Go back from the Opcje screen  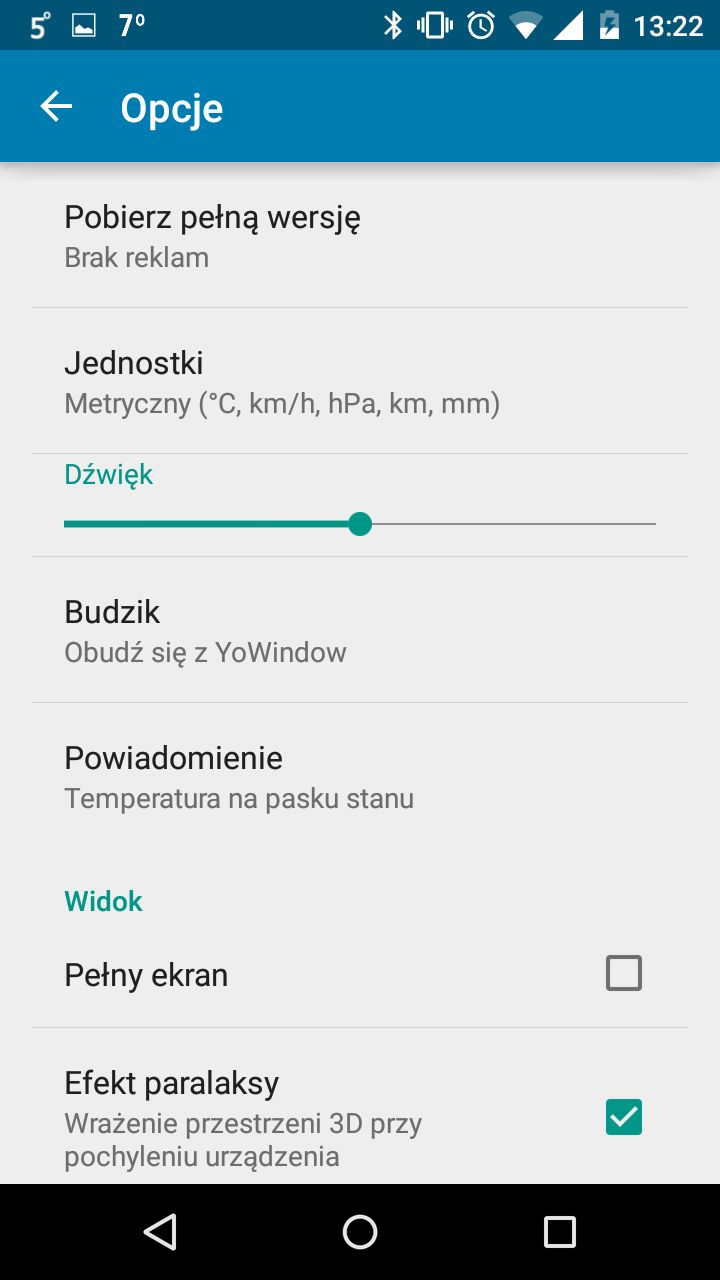pos(56,107)
